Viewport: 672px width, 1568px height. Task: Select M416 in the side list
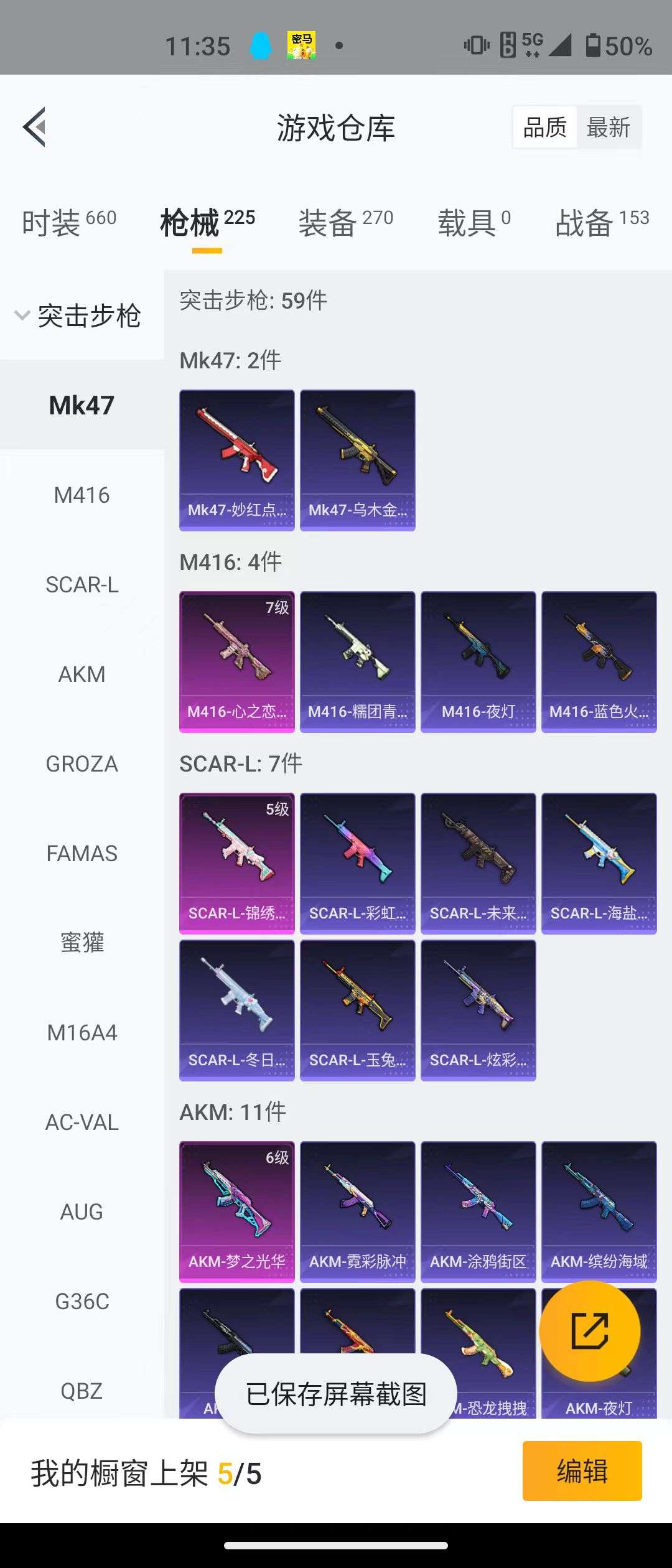(82, 495)
